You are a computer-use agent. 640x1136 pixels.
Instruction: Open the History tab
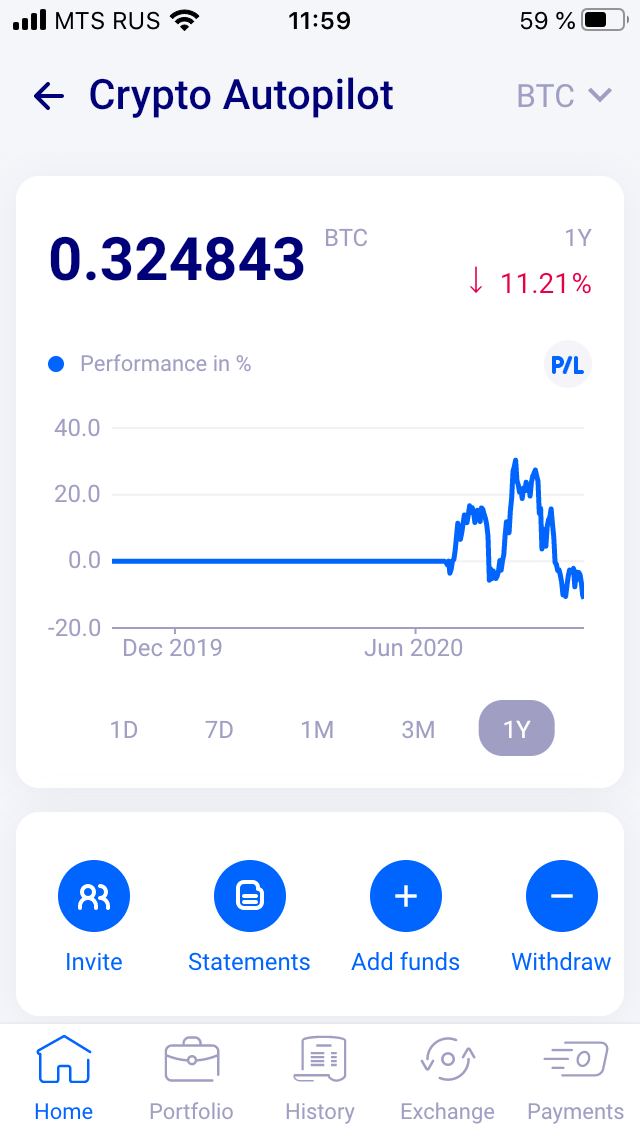pos(320,1079)
